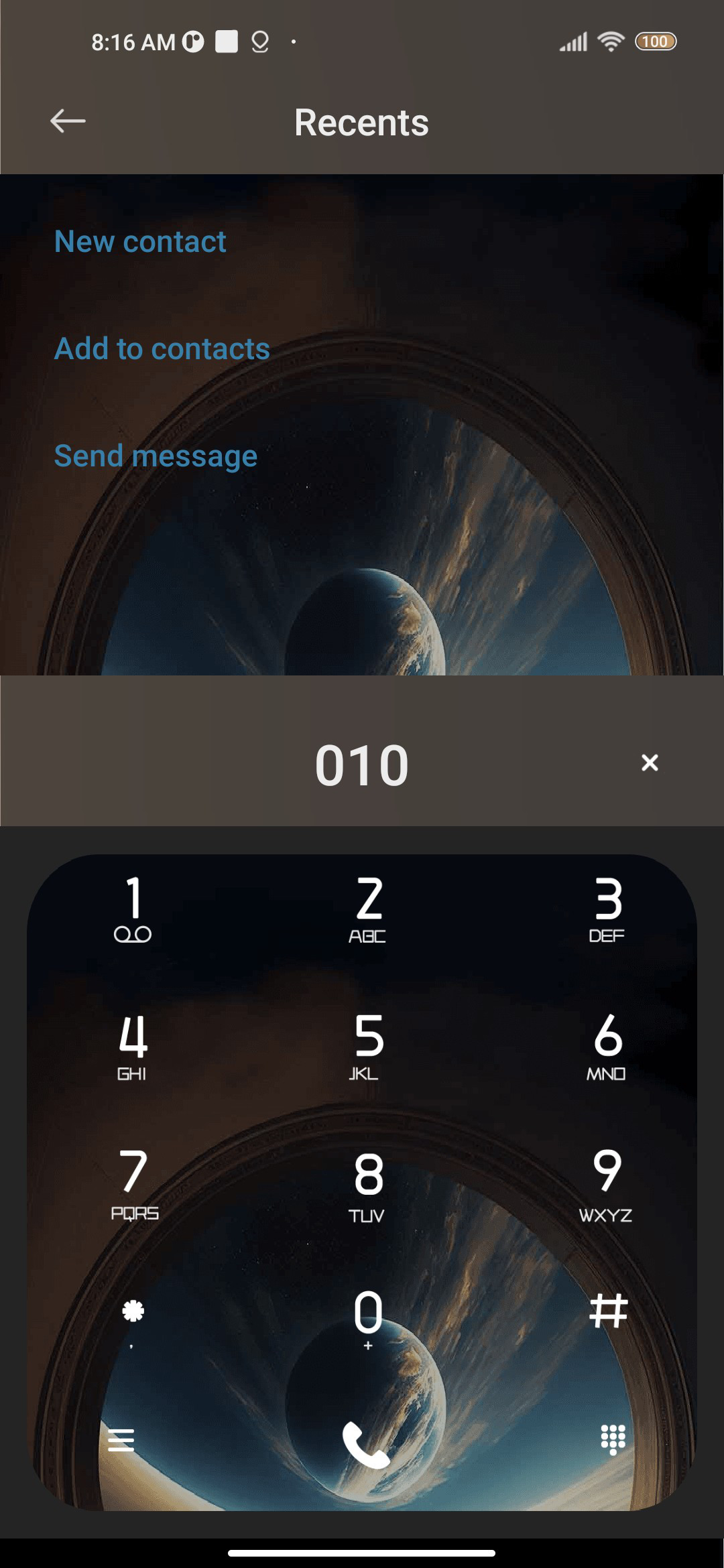Tap the hash key

pyautogui.click(x=608, y=1312)
